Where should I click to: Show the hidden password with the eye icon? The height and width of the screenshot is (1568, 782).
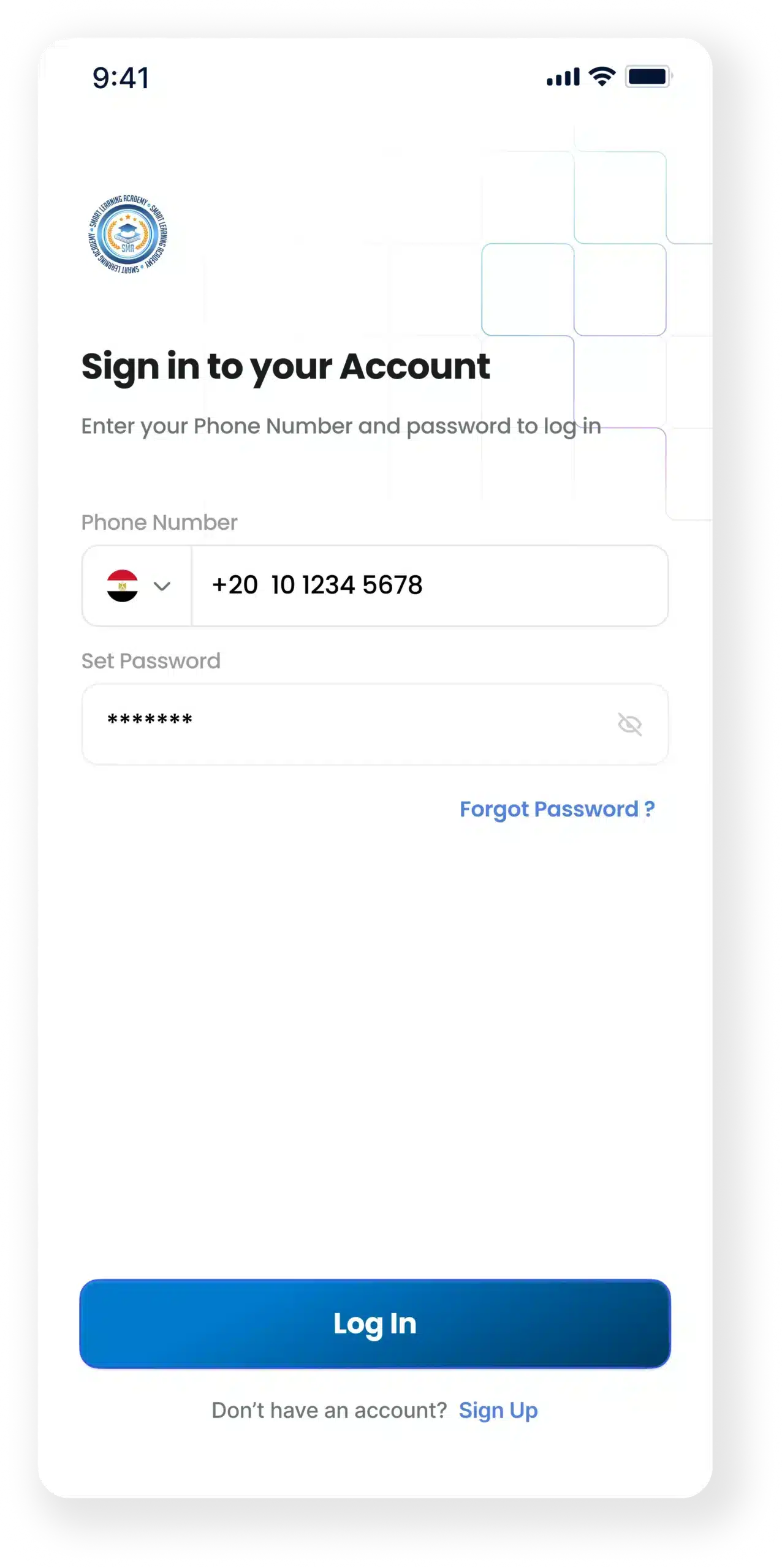coord(629,725)
